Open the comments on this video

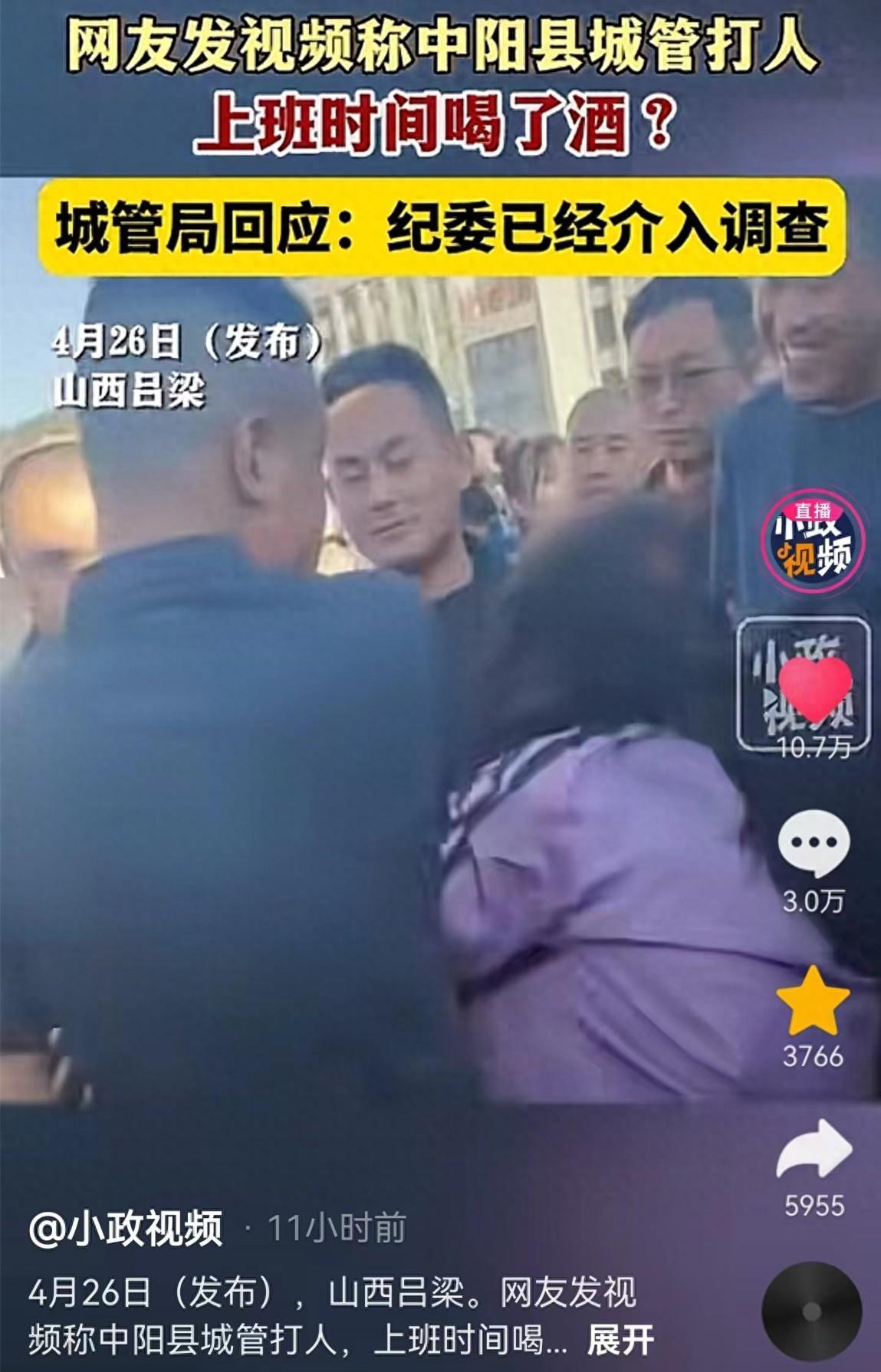point(813,843)
